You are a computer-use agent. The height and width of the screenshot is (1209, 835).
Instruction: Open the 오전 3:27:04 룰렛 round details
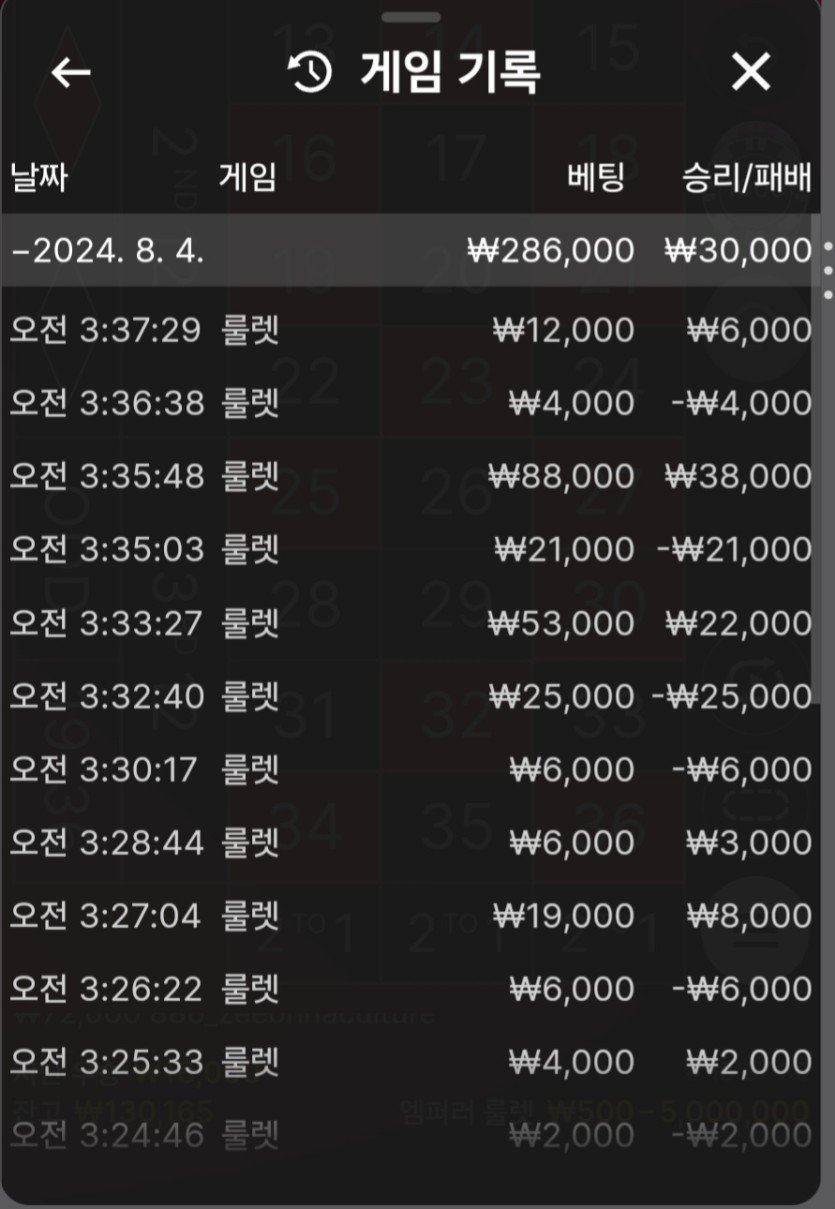click(410, 915)
